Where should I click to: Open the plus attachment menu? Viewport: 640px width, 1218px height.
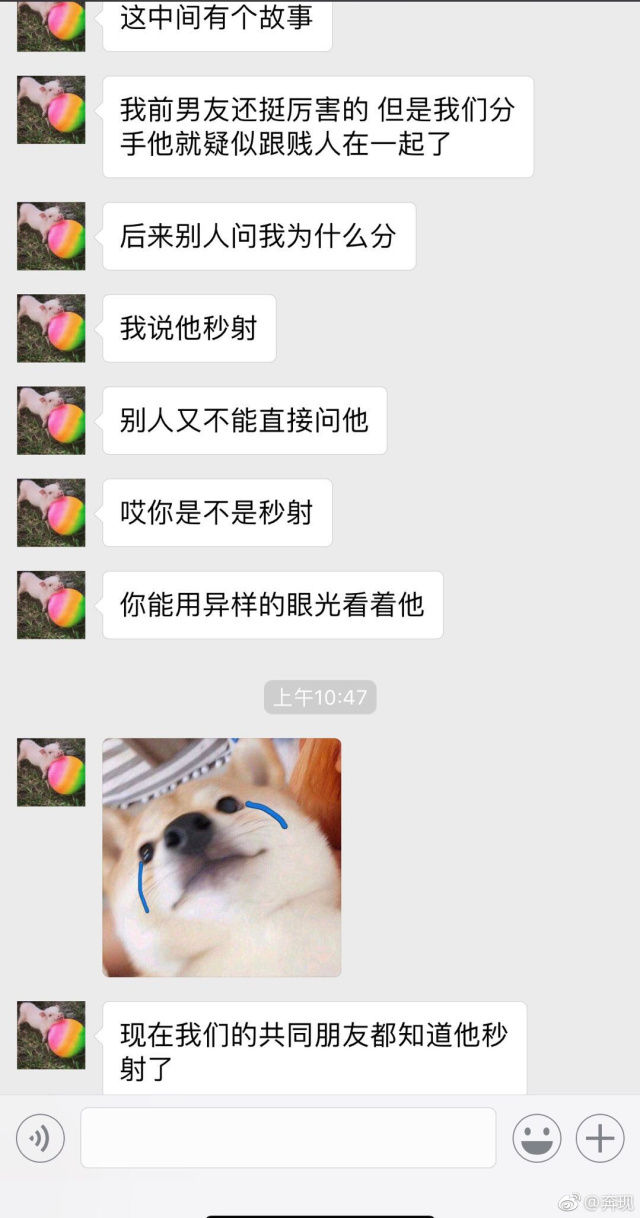600,1138
